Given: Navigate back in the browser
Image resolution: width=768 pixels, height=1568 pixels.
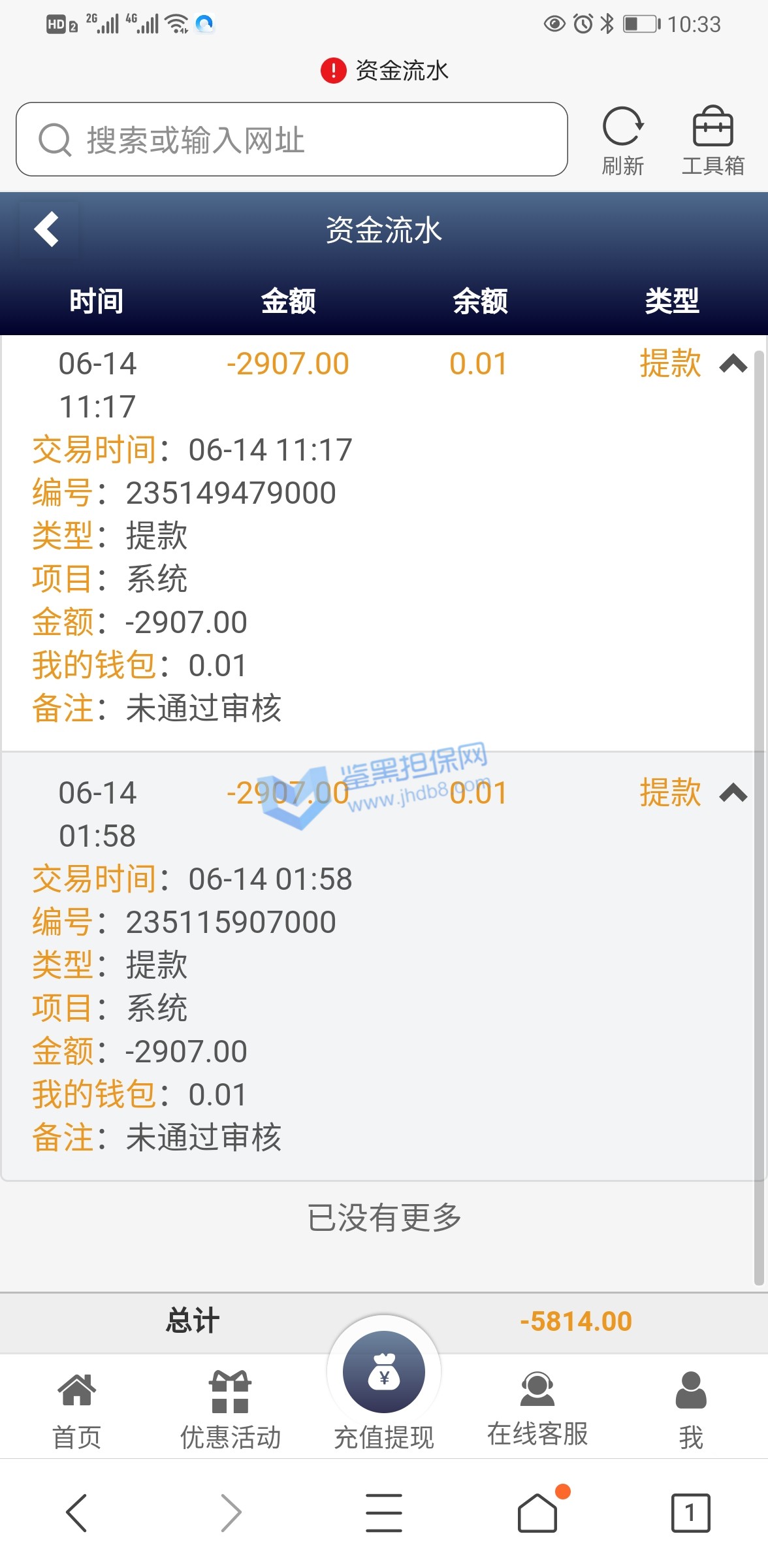Looking at the screenshot, I should point(76,1512).
